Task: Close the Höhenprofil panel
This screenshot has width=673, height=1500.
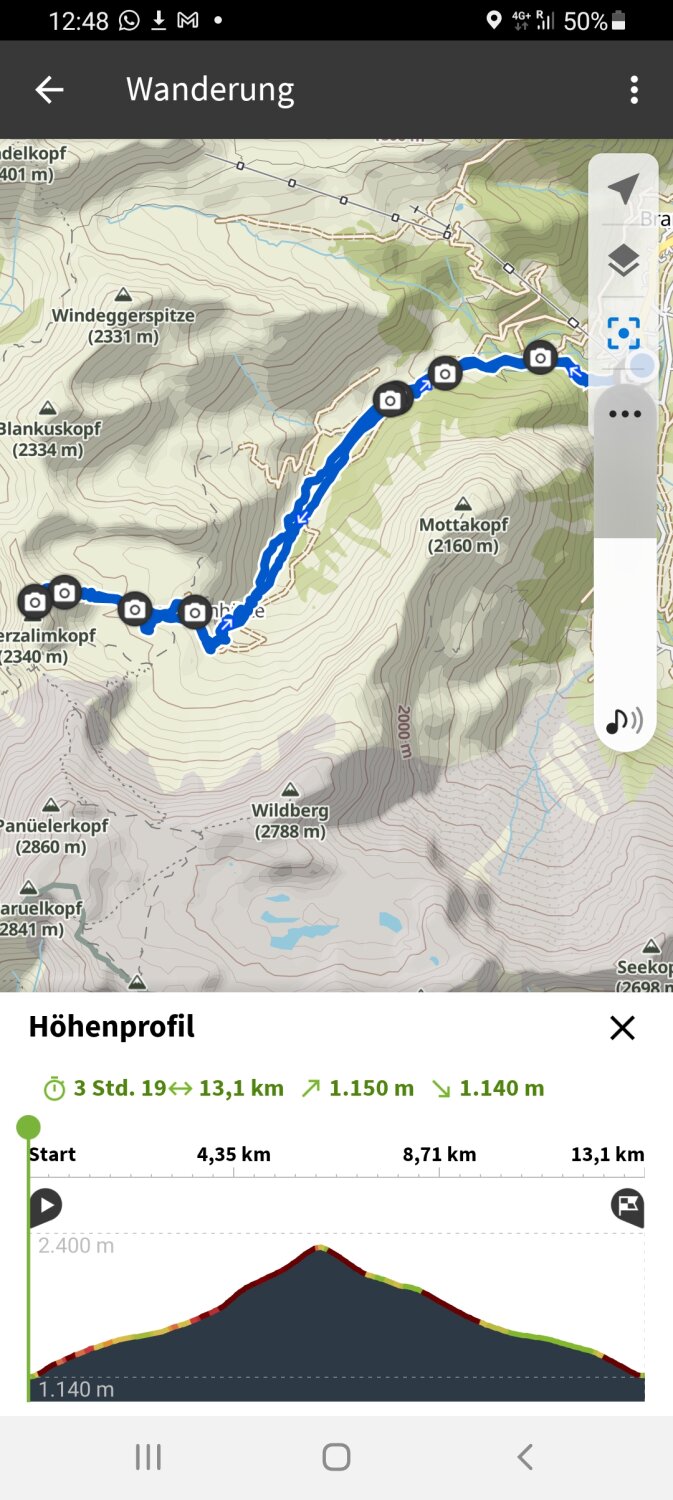Action: click(622, 1027)
